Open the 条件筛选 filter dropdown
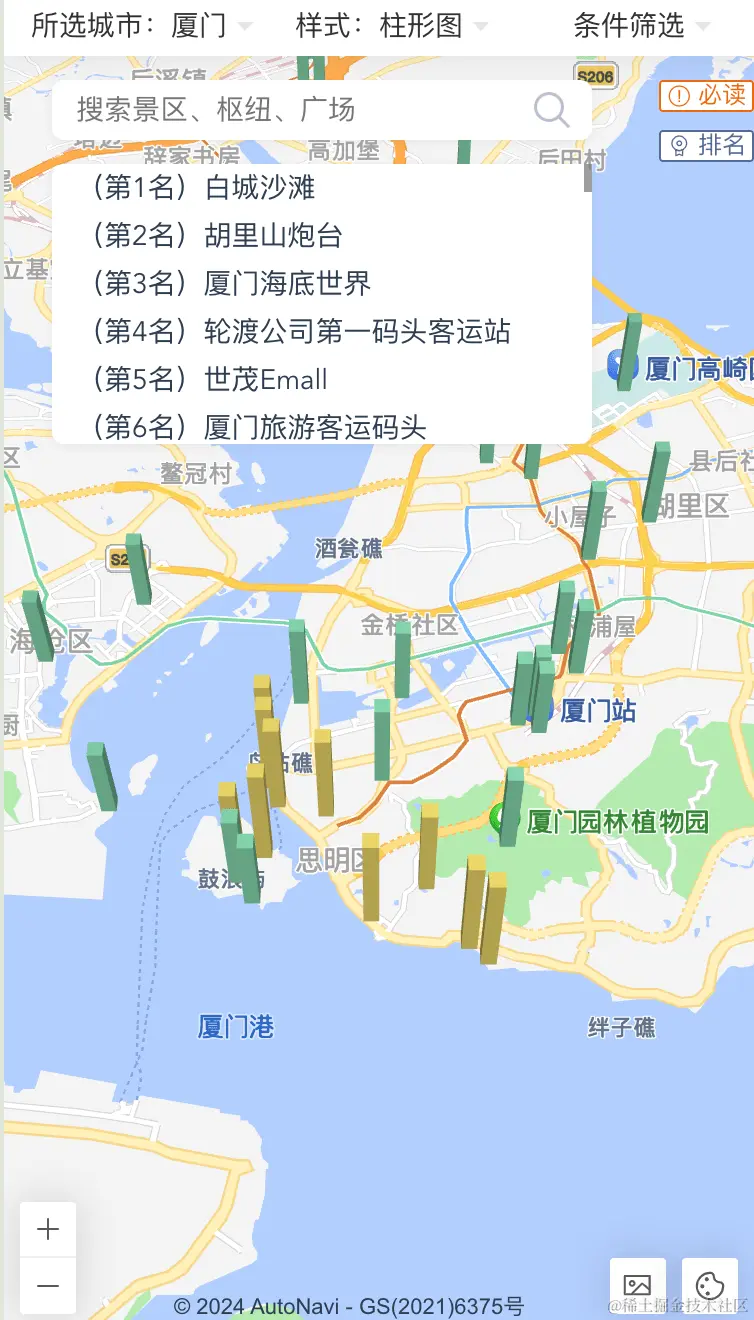 [642, 26]
